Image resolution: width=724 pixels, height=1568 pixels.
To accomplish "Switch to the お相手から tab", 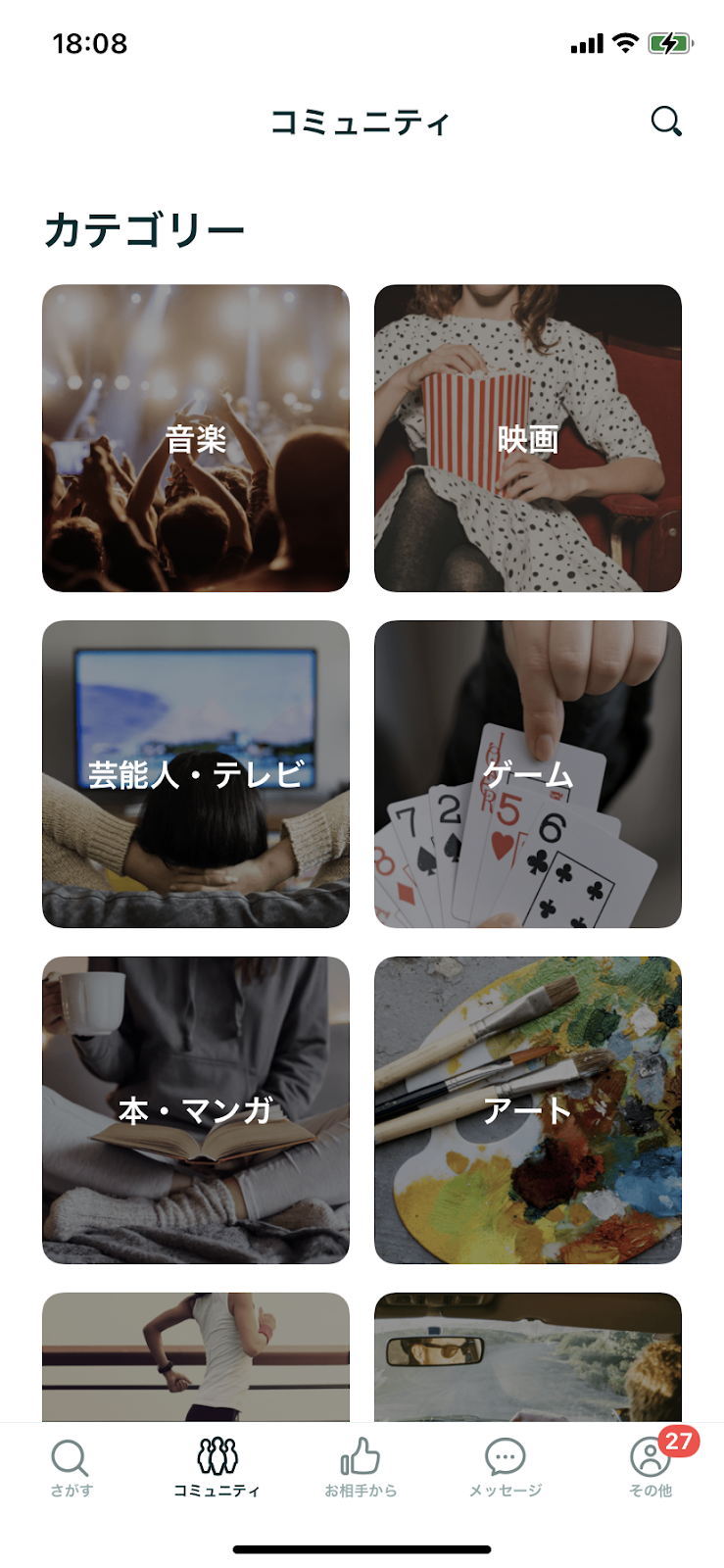I will coord(361,1468).
